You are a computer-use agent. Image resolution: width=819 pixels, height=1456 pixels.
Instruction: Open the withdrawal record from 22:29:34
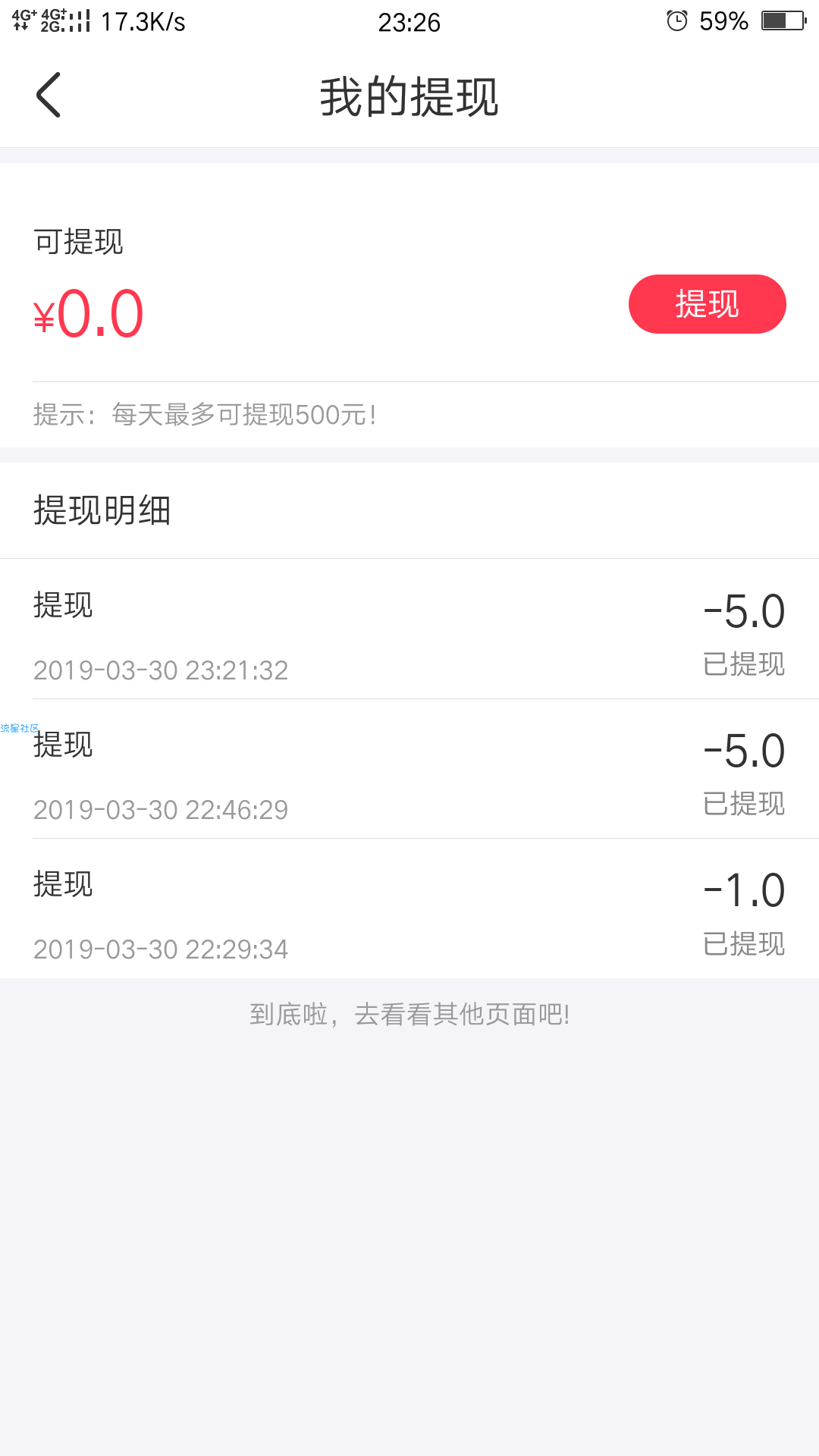point(409,908)
